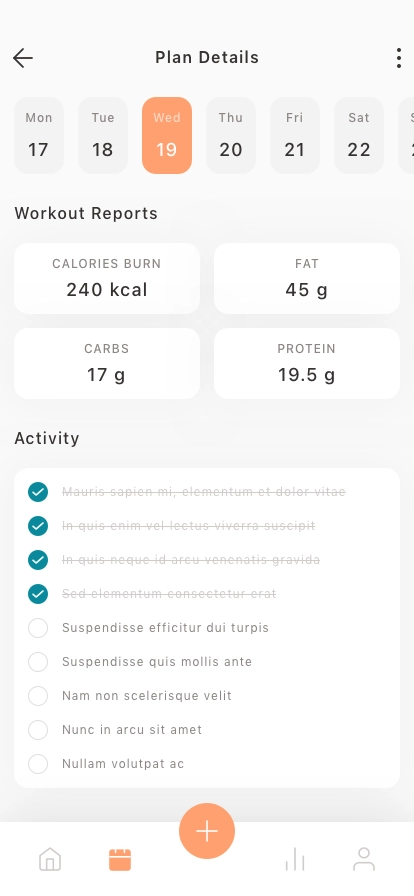Viewport: 414px width, 896px height.
Task: Go back using the arrow icon
Action: [23, 58]
